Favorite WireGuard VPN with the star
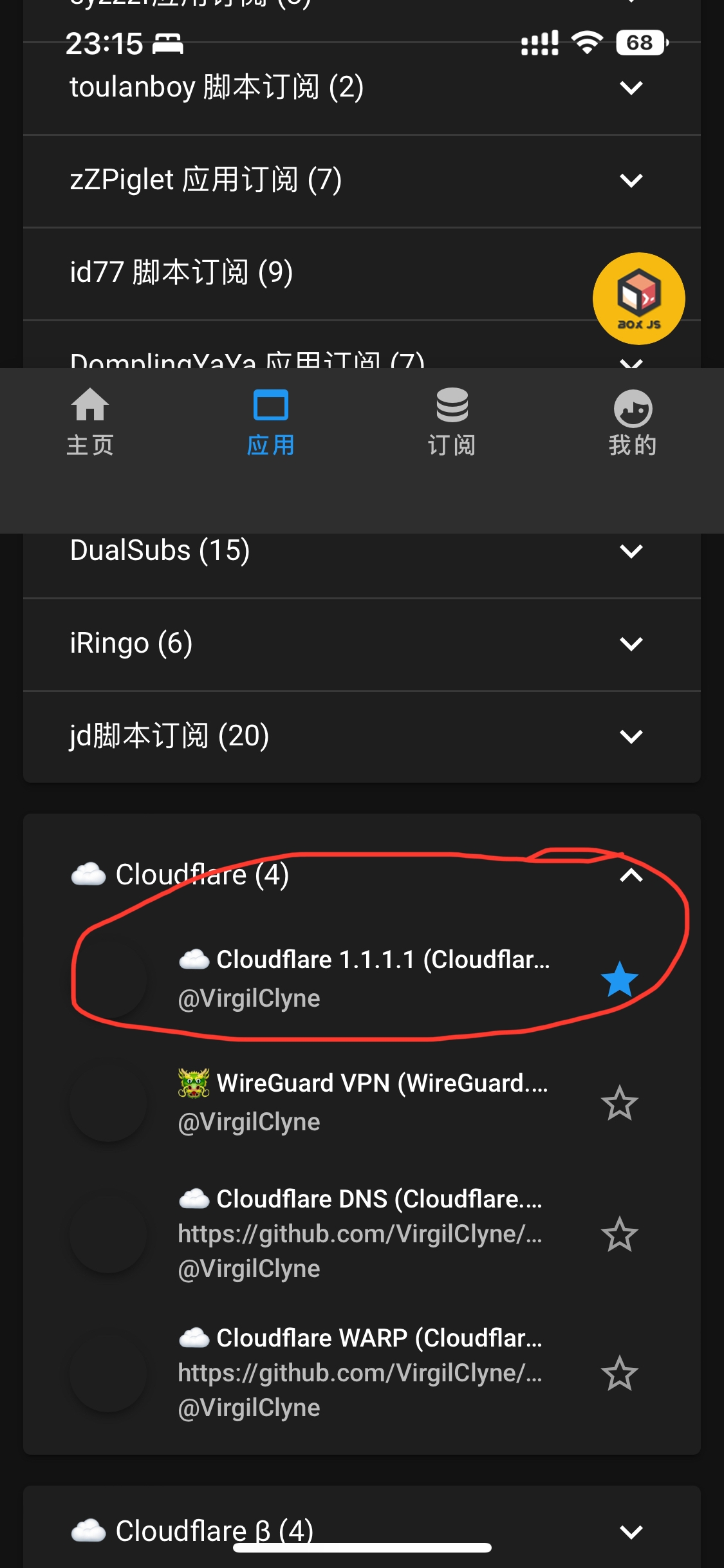724x1568 pixels. point(619,1103)
